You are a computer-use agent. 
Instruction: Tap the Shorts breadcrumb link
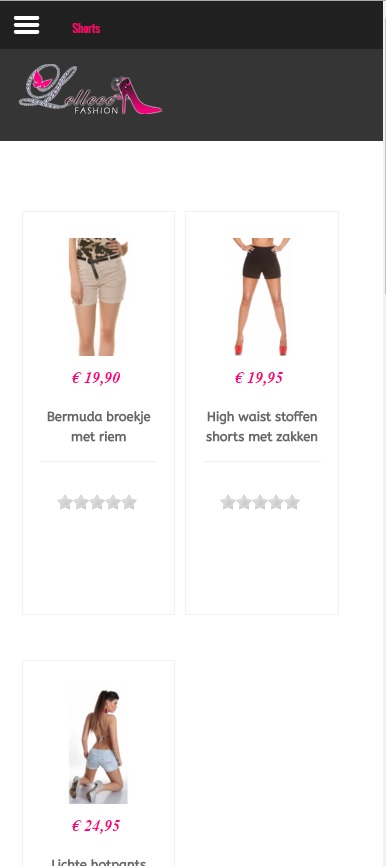pos(86,28)
